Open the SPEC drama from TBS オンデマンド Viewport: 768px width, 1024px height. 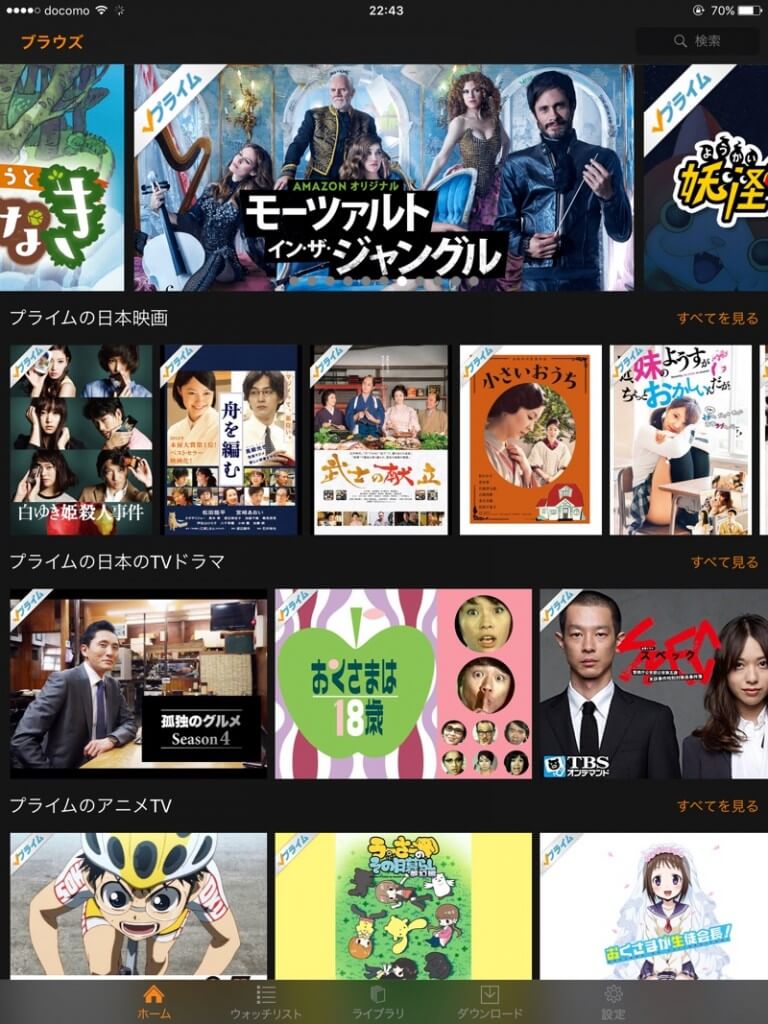click(653, 683)
